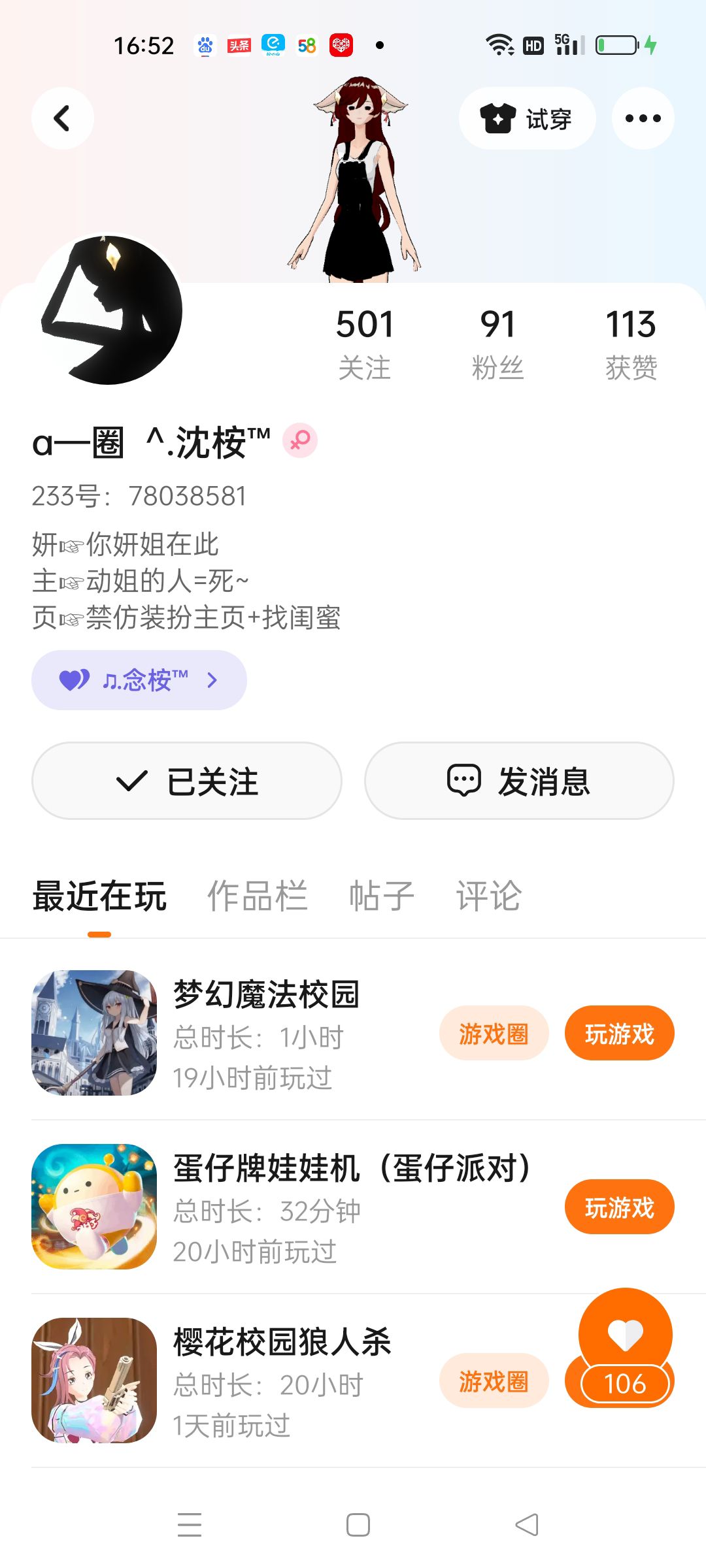The height and width of the screenshot is (1568, 706).
Task: Send a message with 发消息
Action: pyautogui.click(x=519, y=781)
